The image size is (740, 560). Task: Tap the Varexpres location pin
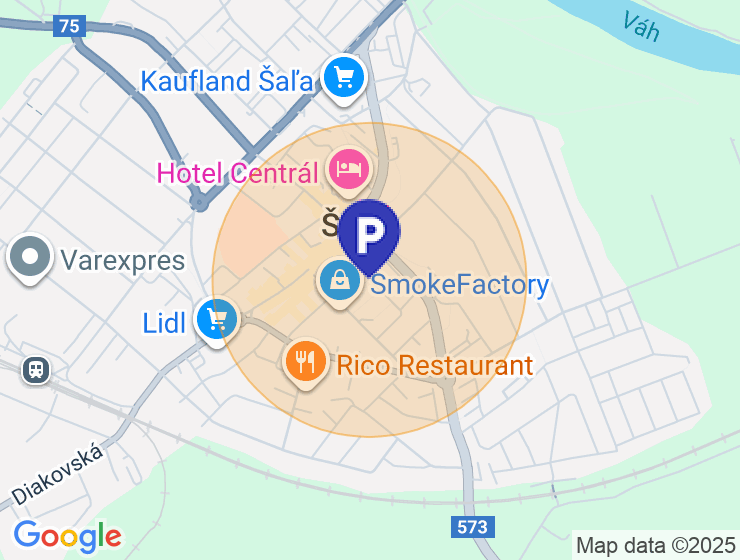tap(31, 258)
